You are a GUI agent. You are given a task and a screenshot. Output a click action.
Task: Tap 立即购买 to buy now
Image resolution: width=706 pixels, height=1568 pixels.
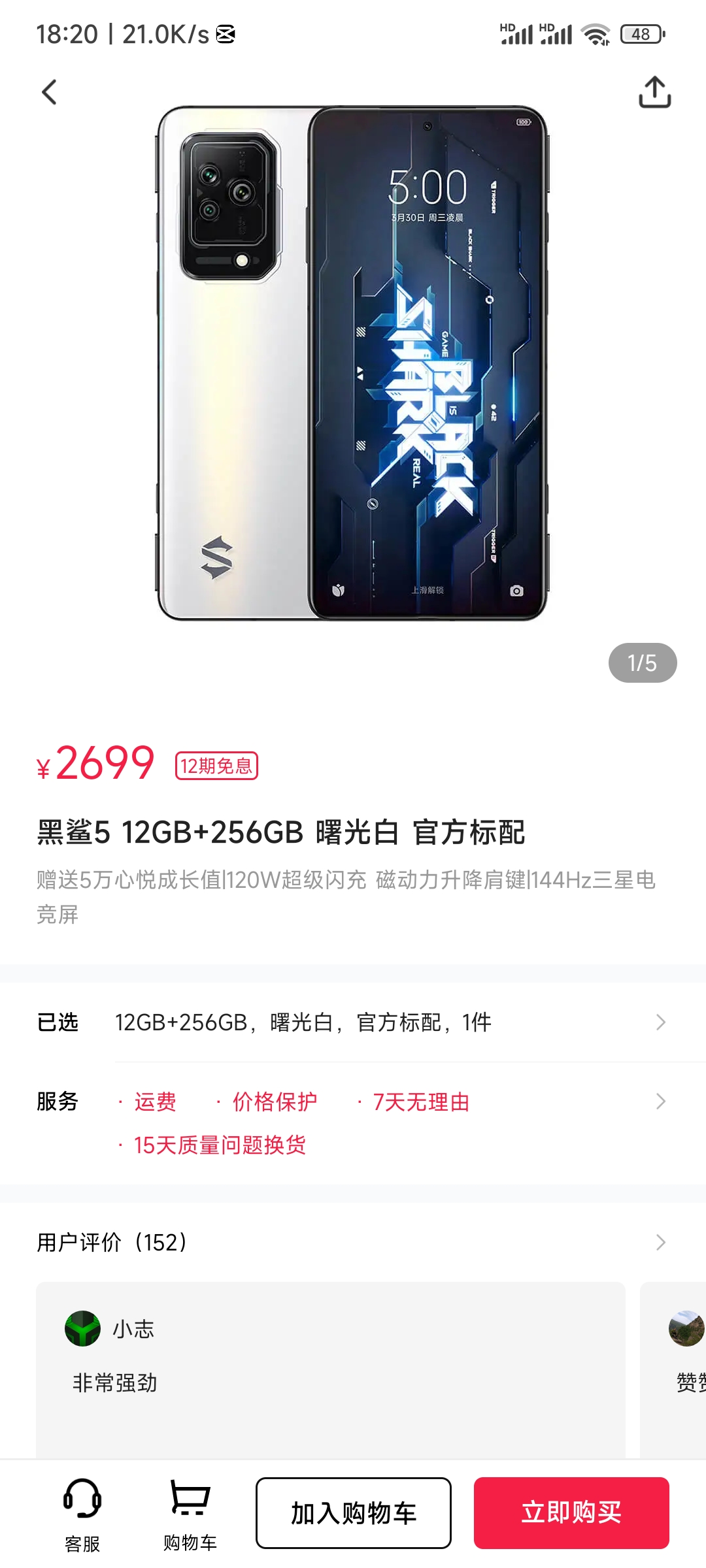tap(571, 1513)
